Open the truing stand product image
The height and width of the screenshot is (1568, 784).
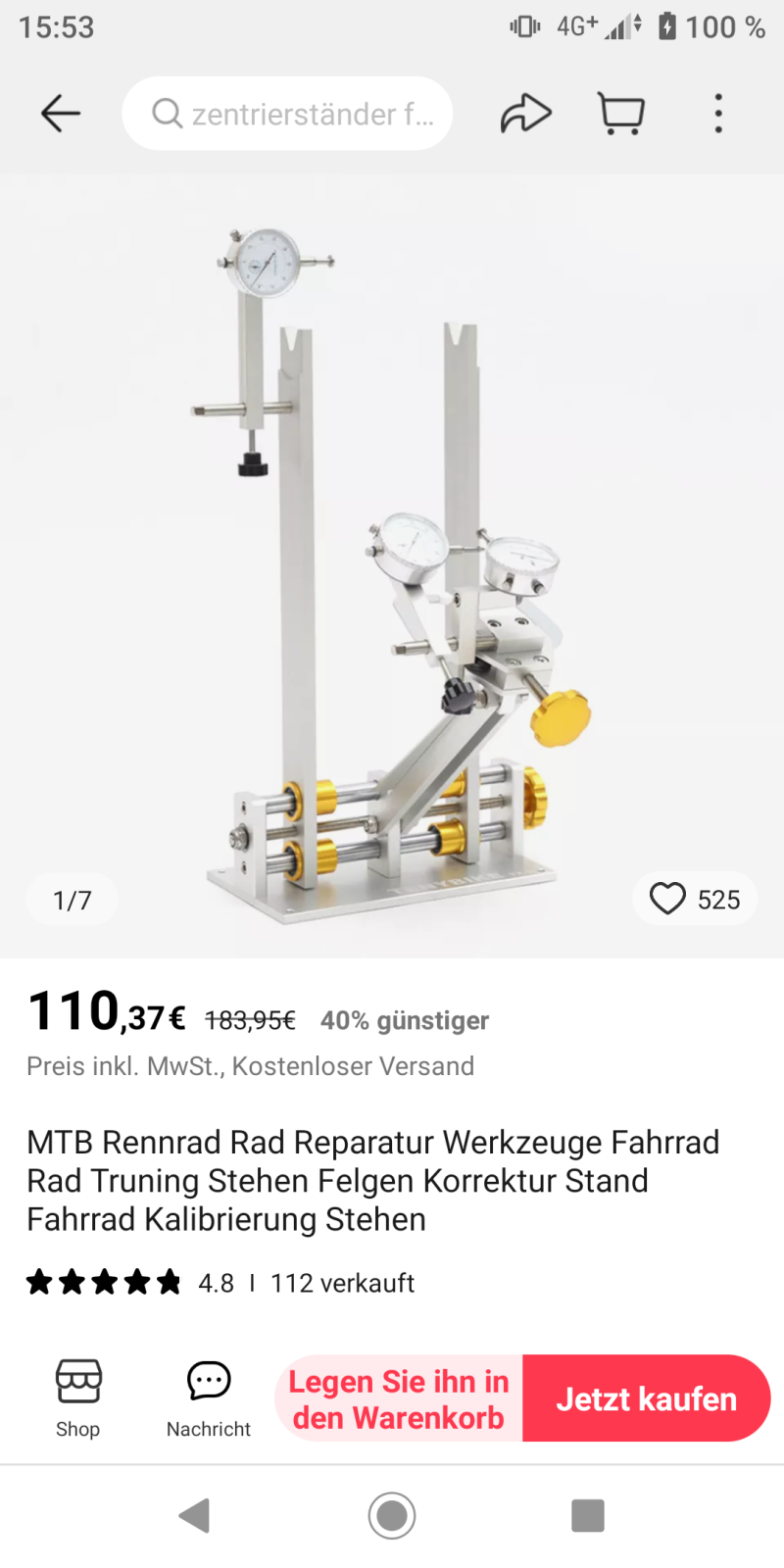tap(392, 568)
